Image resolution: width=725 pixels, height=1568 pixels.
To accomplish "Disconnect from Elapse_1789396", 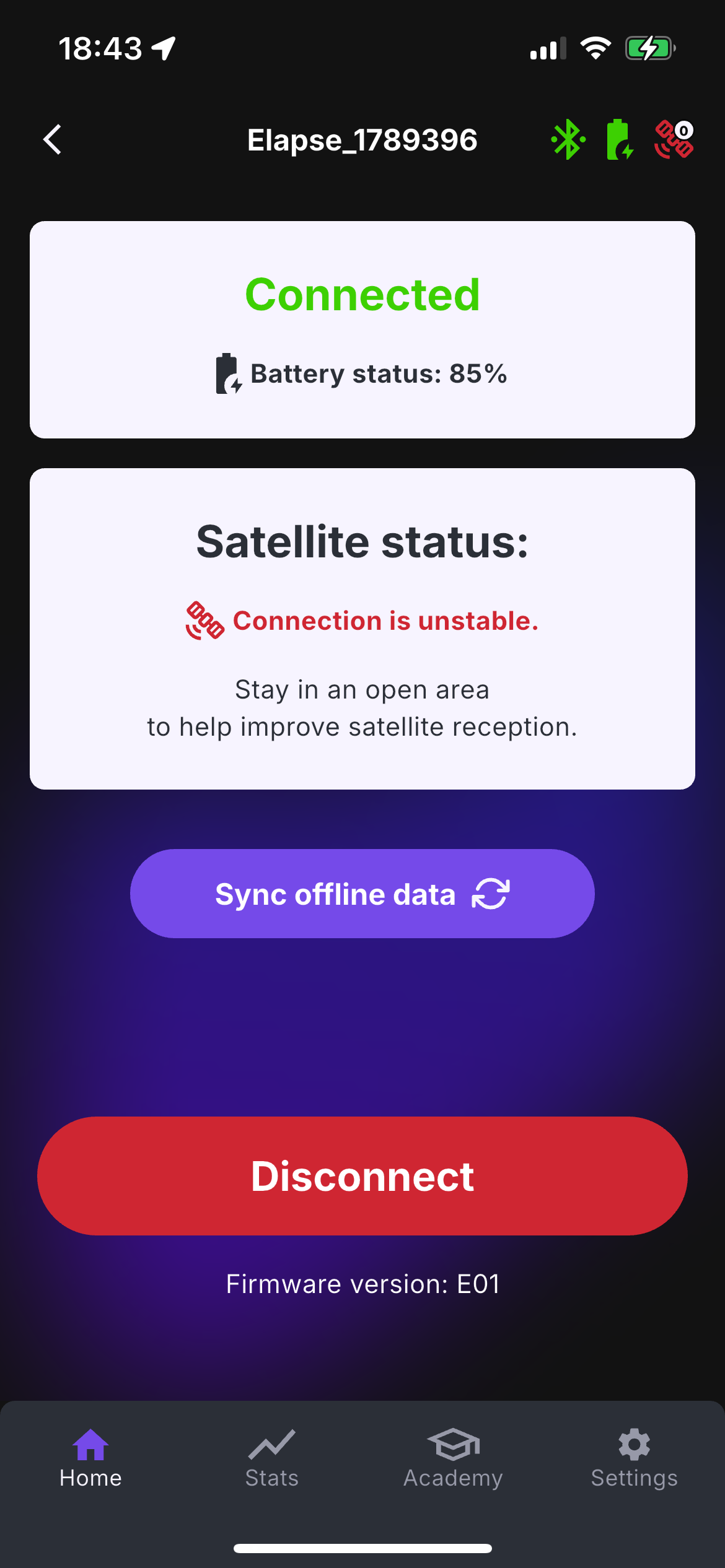I will (x=362, y=1176).
